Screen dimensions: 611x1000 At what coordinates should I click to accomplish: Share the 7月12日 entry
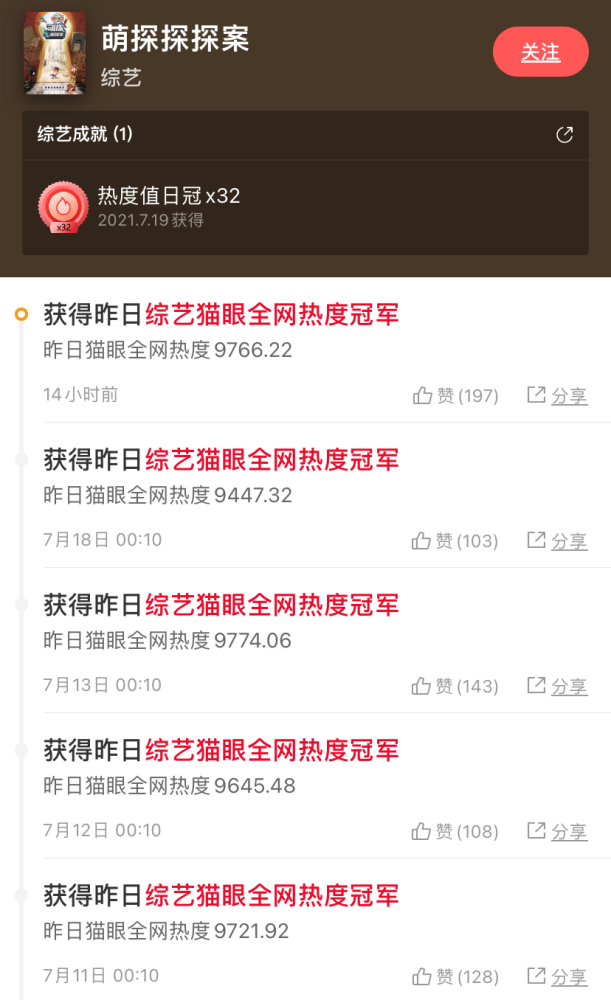click(x=557, y=832)
